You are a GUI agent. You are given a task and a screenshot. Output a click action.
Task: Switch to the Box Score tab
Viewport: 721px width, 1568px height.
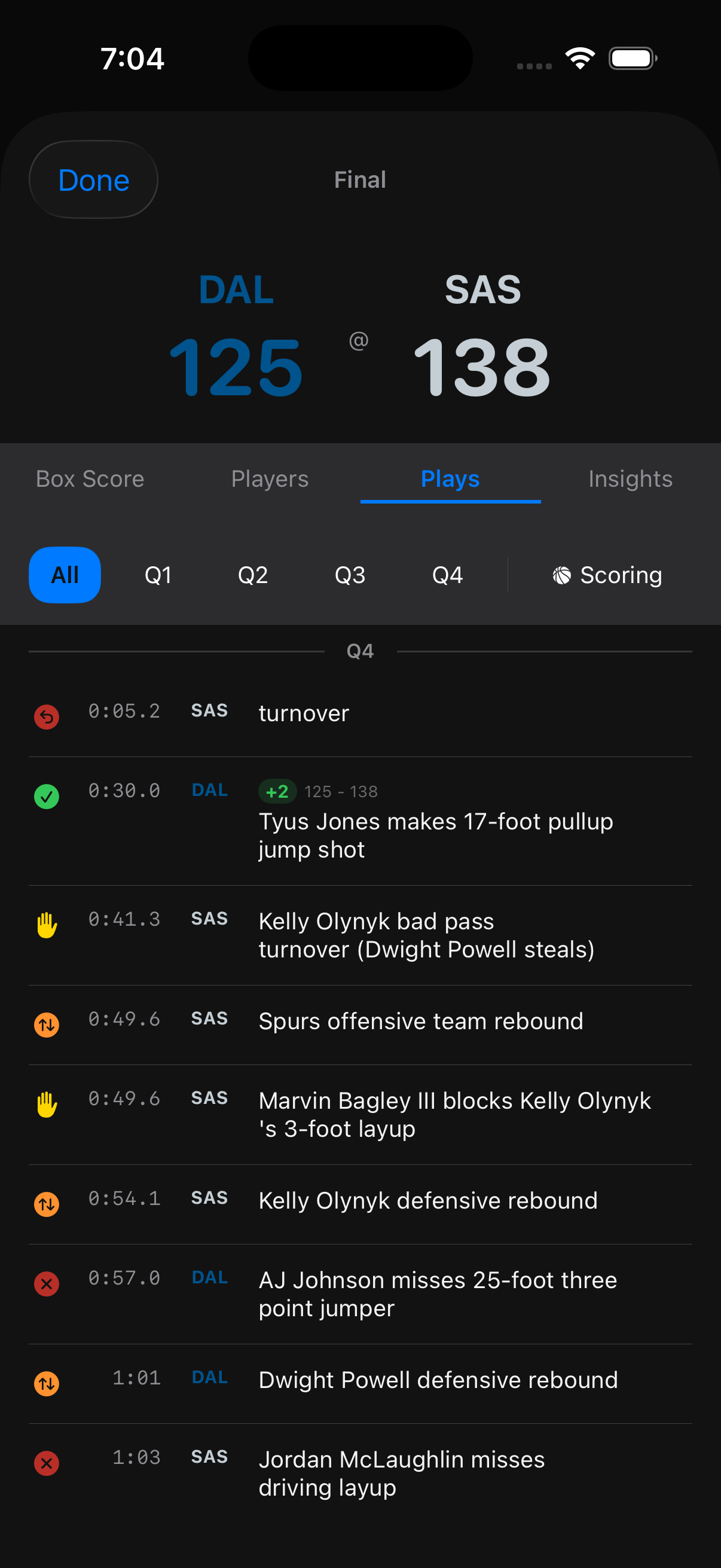(x=90, y=479)
